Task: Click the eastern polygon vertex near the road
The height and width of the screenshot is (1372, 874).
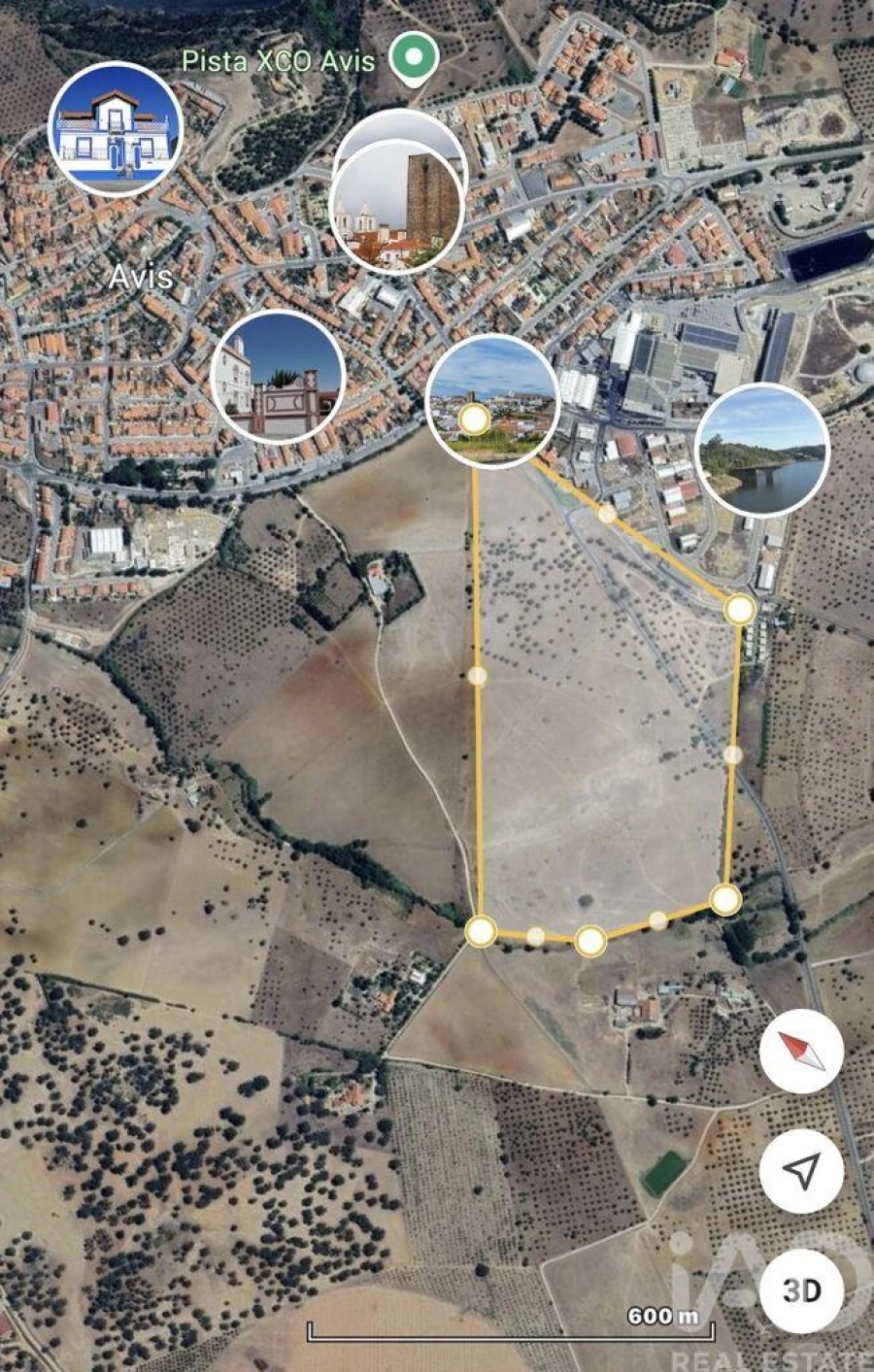Action: point(740,608)
